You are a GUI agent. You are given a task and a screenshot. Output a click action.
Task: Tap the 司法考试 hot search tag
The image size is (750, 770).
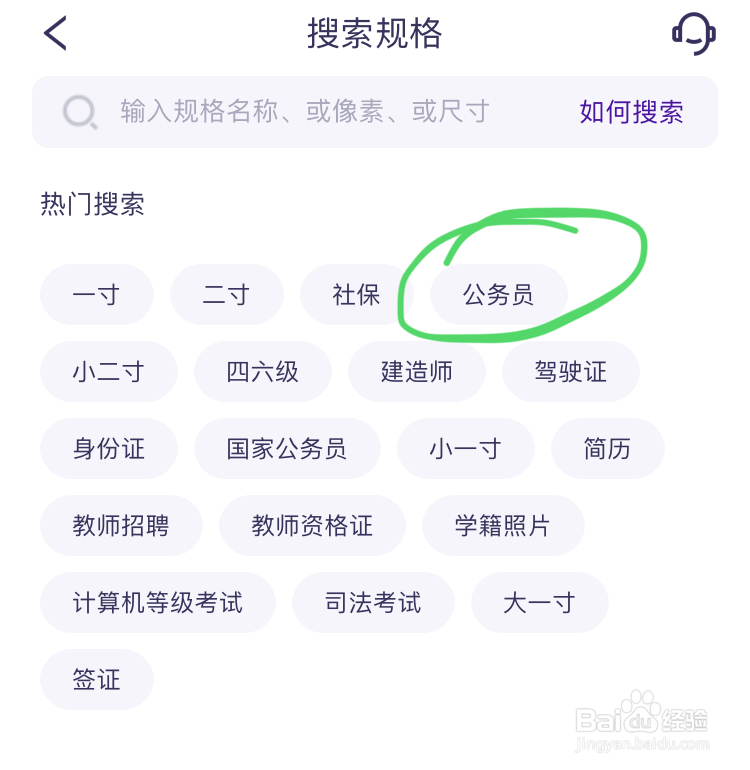(373, 602)
